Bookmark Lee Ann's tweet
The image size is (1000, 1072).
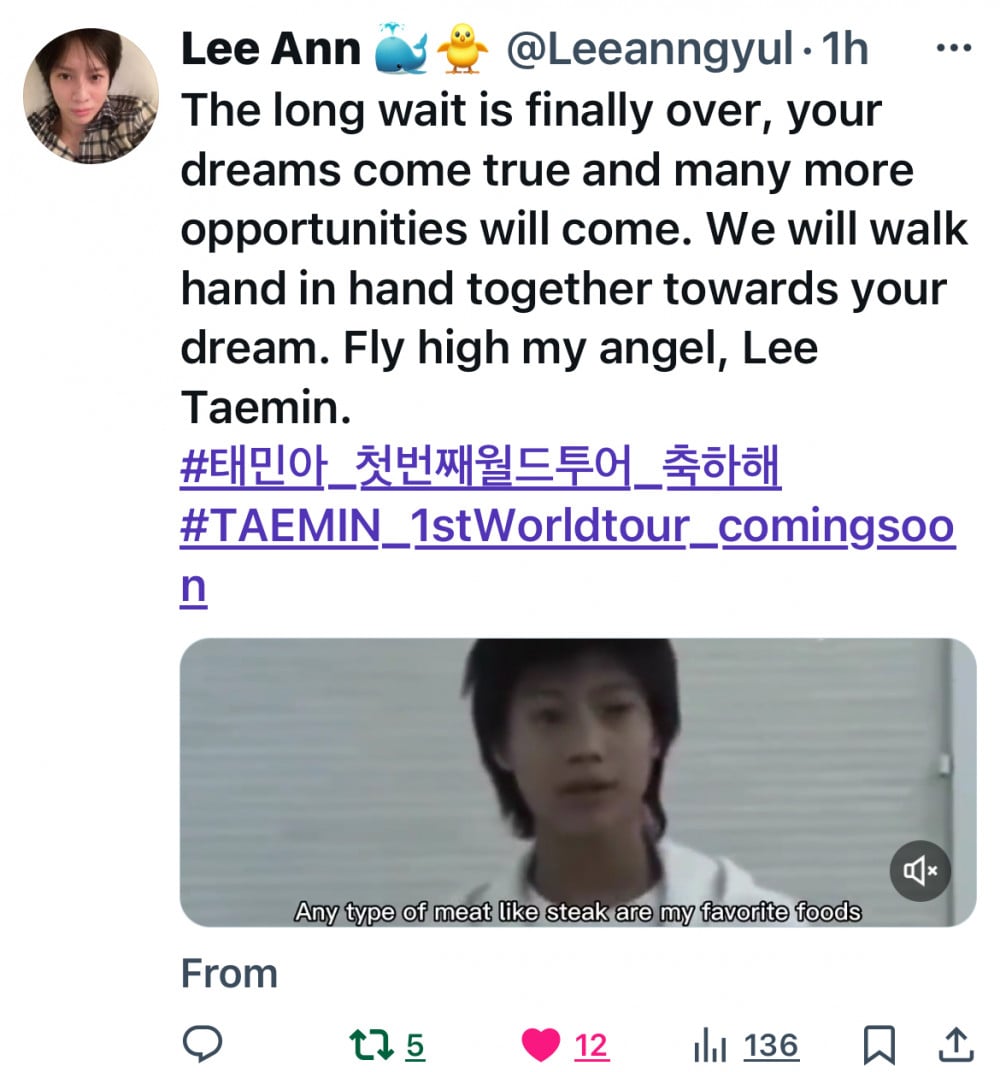(x=878, y=1045)
